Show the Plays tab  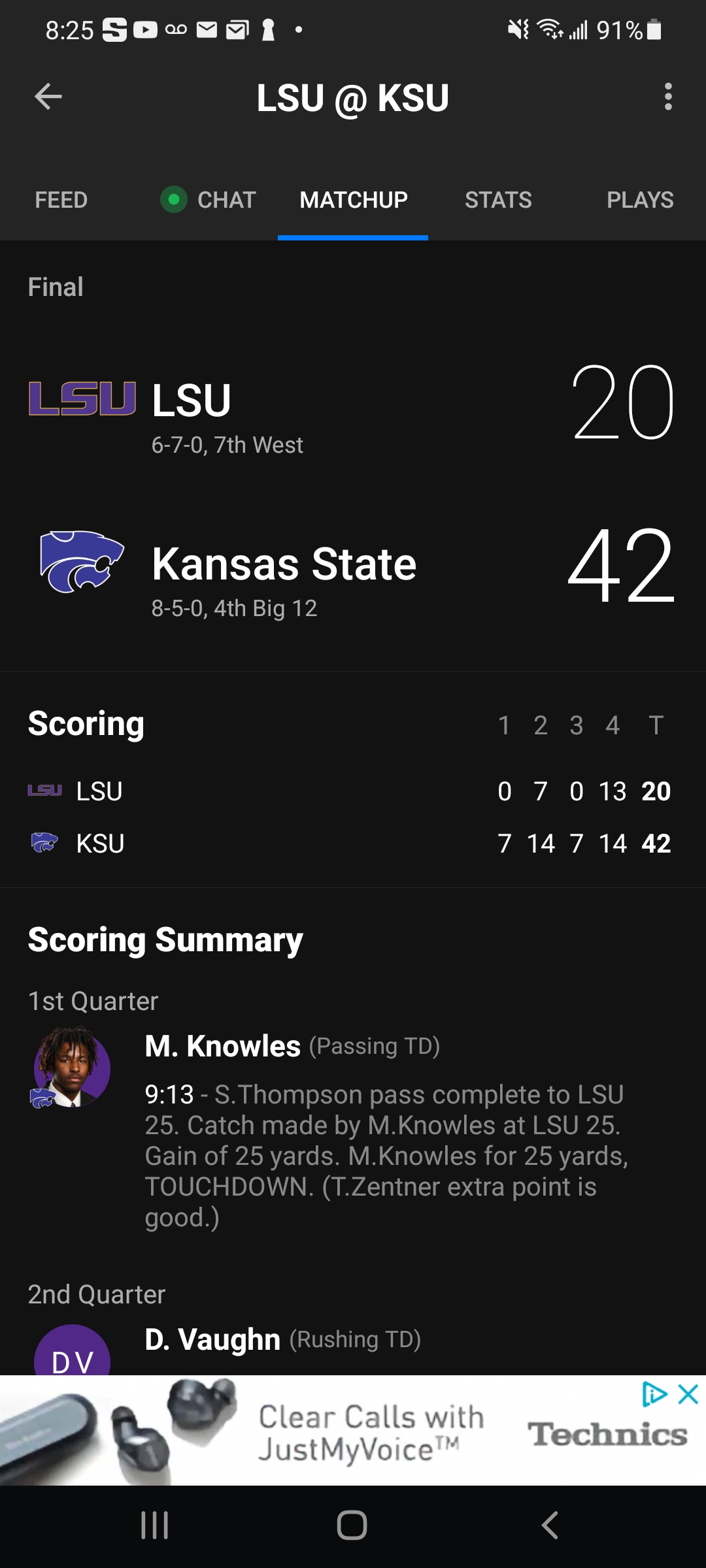coord(639,200)
